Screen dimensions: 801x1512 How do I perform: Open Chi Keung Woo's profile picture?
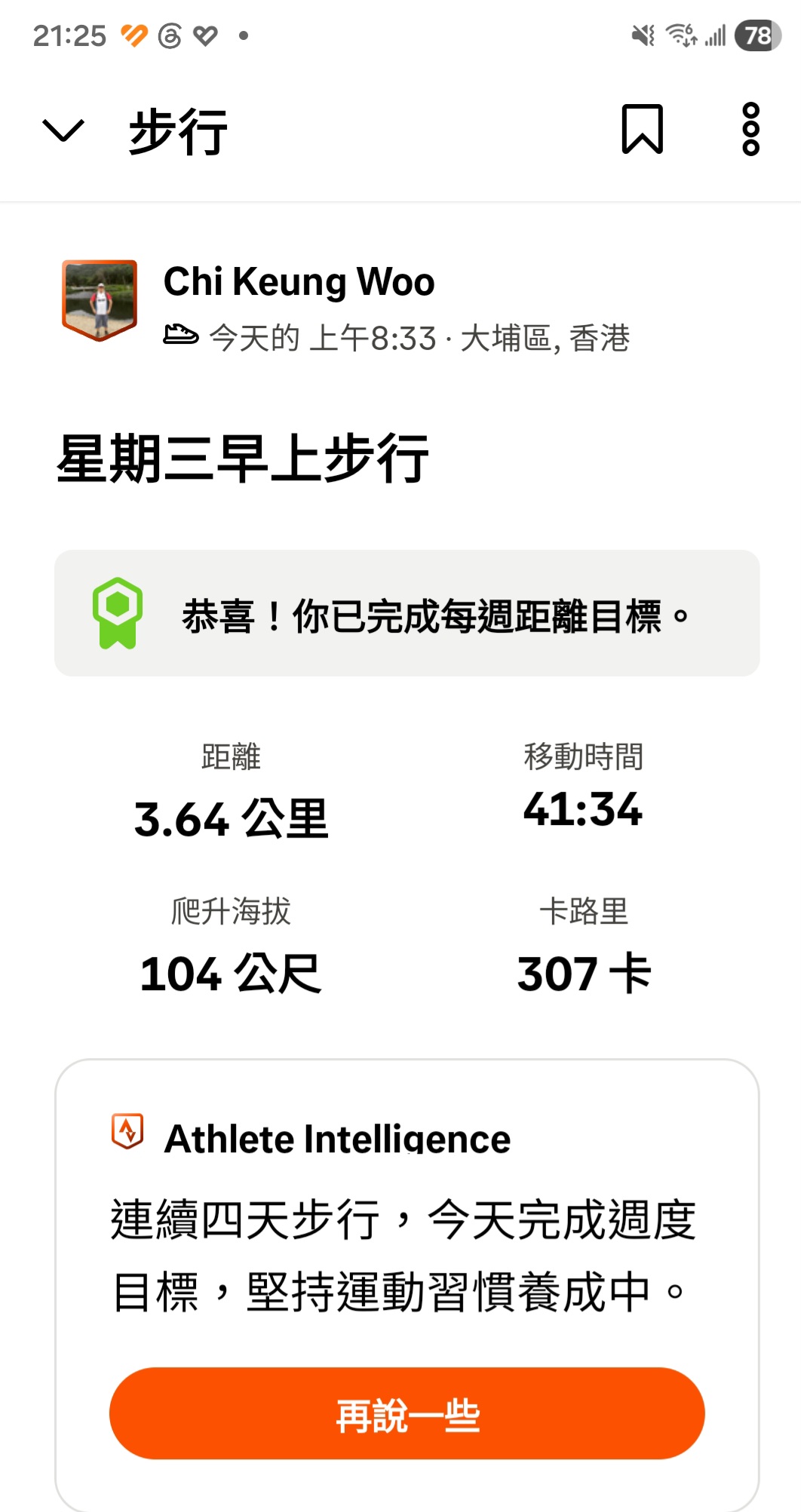click(x=100, y=300)
